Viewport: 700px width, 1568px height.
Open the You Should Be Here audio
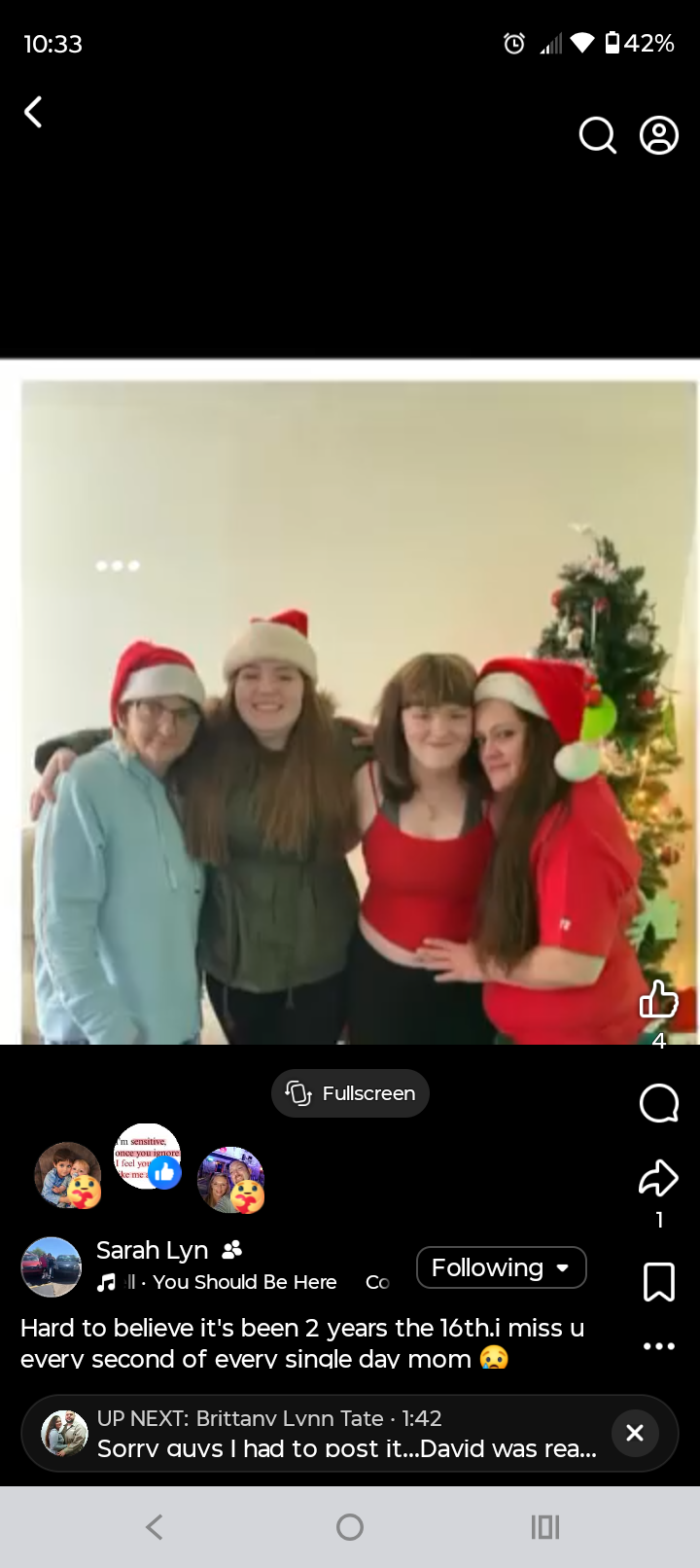point(243,1282)
